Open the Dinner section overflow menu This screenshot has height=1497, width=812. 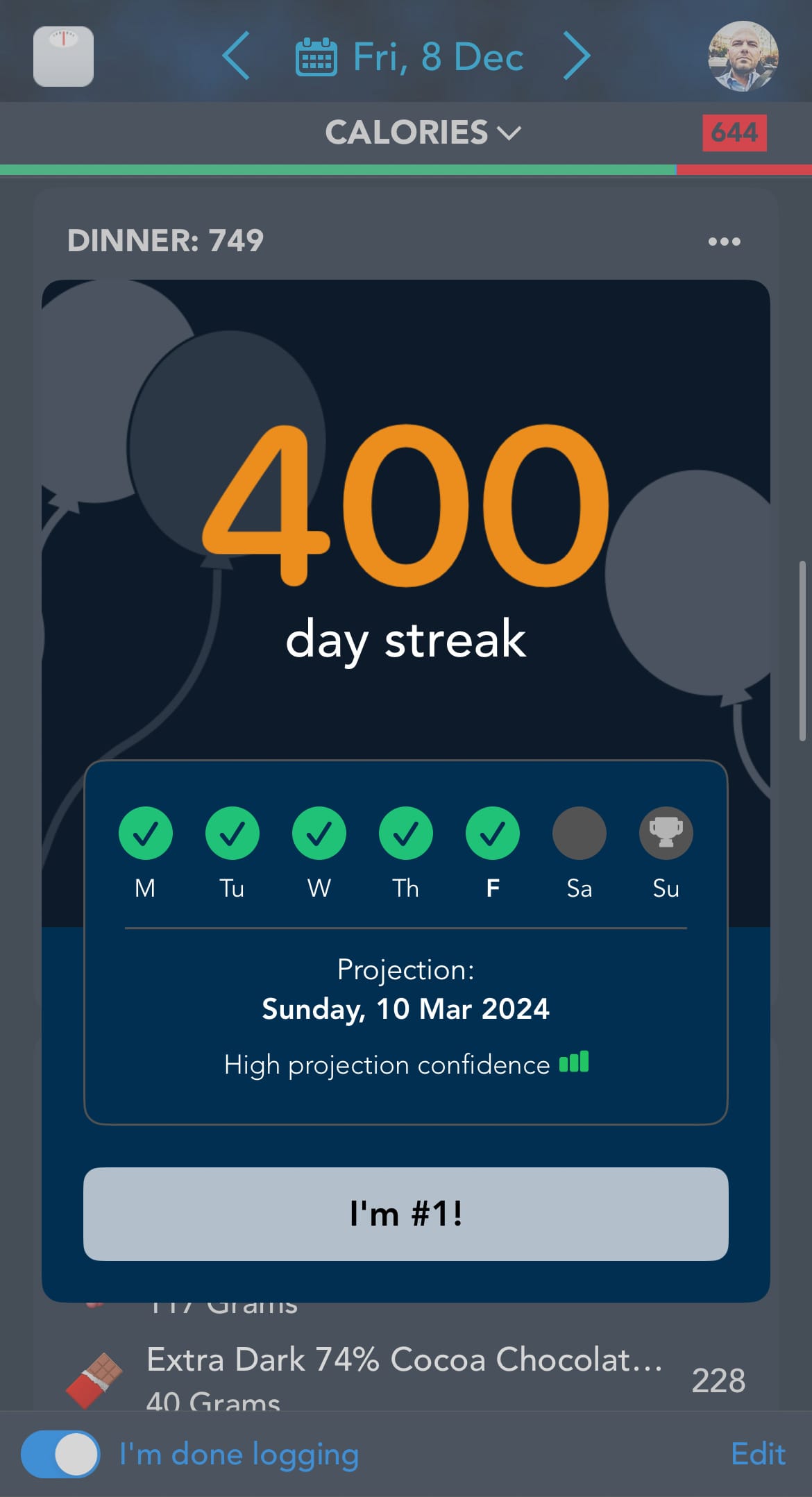pyautogui.click(x=724, y=242)
